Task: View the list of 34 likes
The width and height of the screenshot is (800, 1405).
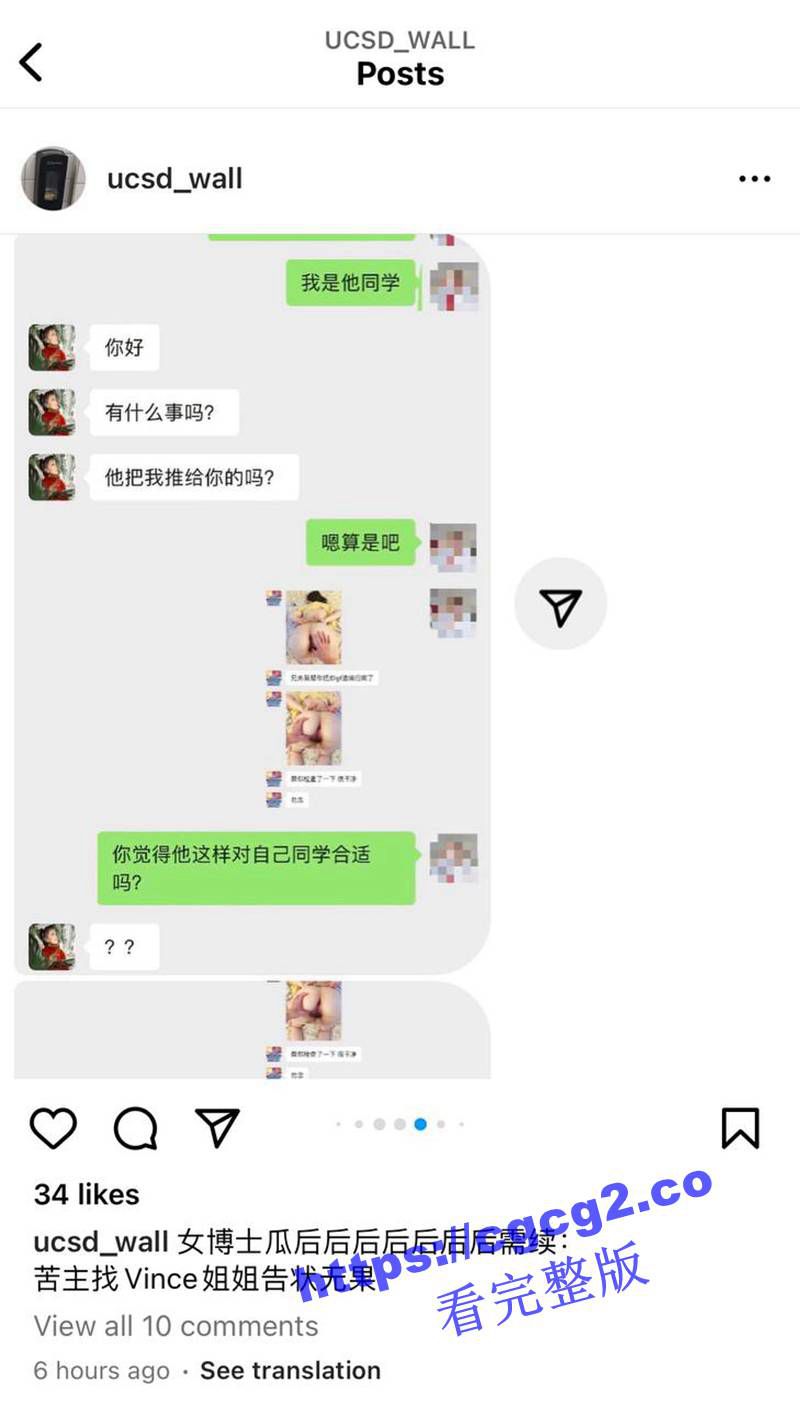Action: (87, 1194)
